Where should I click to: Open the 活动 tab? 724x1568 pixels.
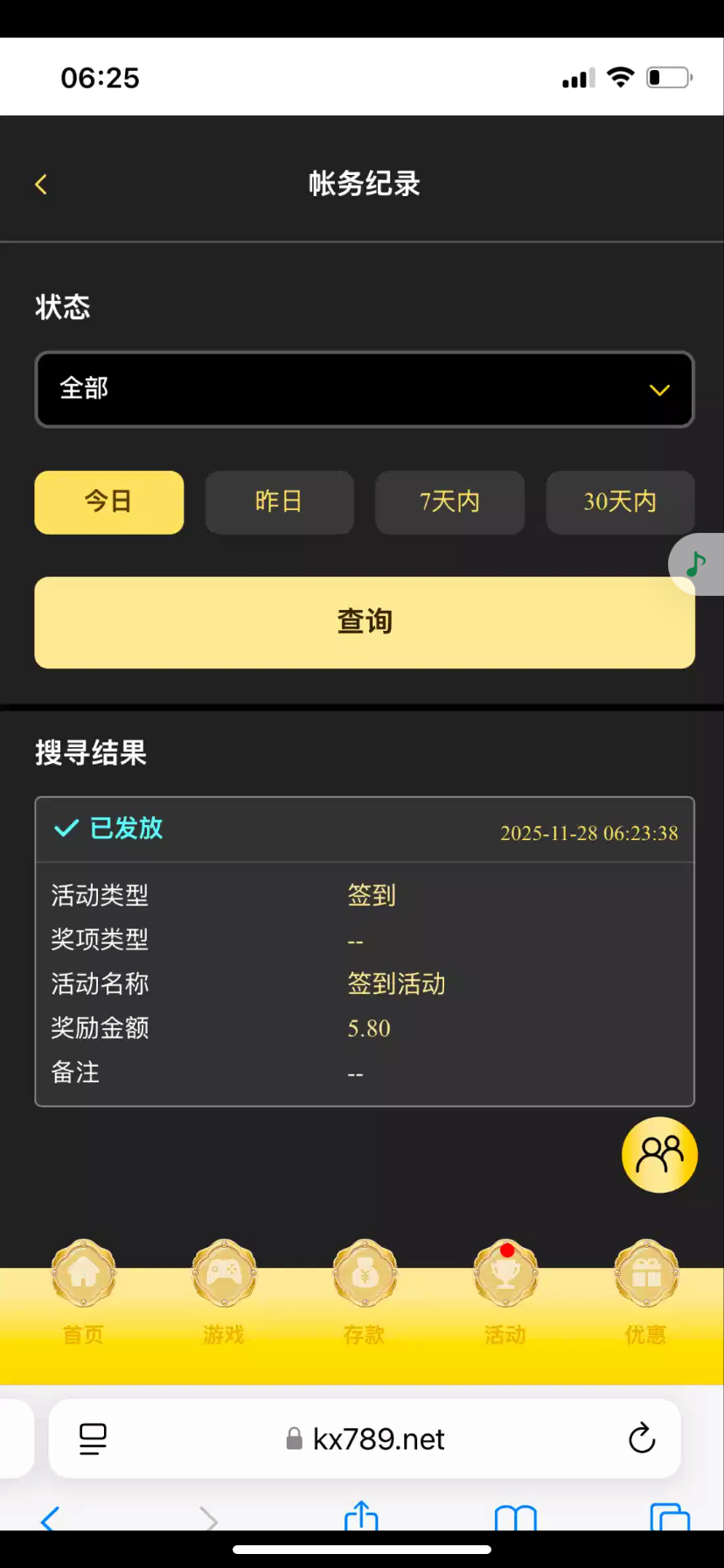pyautogui.click(x=505, y=1290)
